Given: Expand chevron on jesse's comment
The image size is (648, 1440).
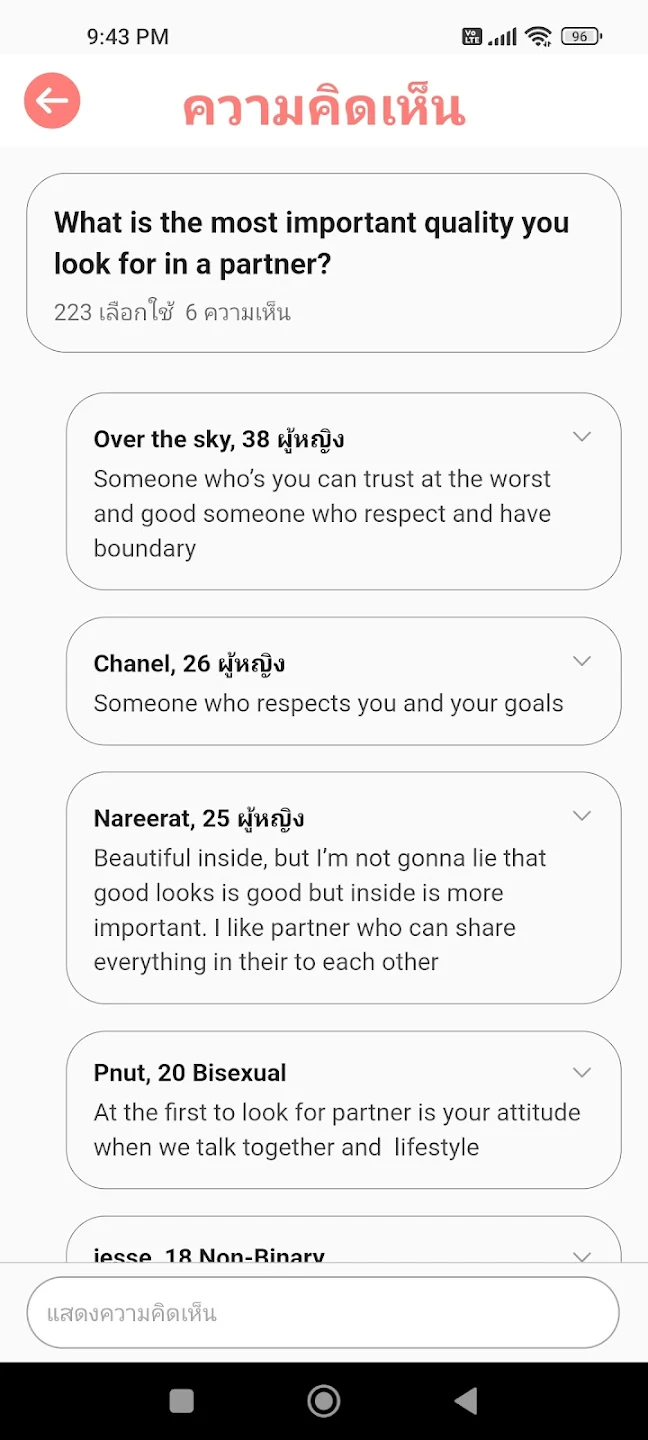Looking at the screenshot, I should point(581,1255).
